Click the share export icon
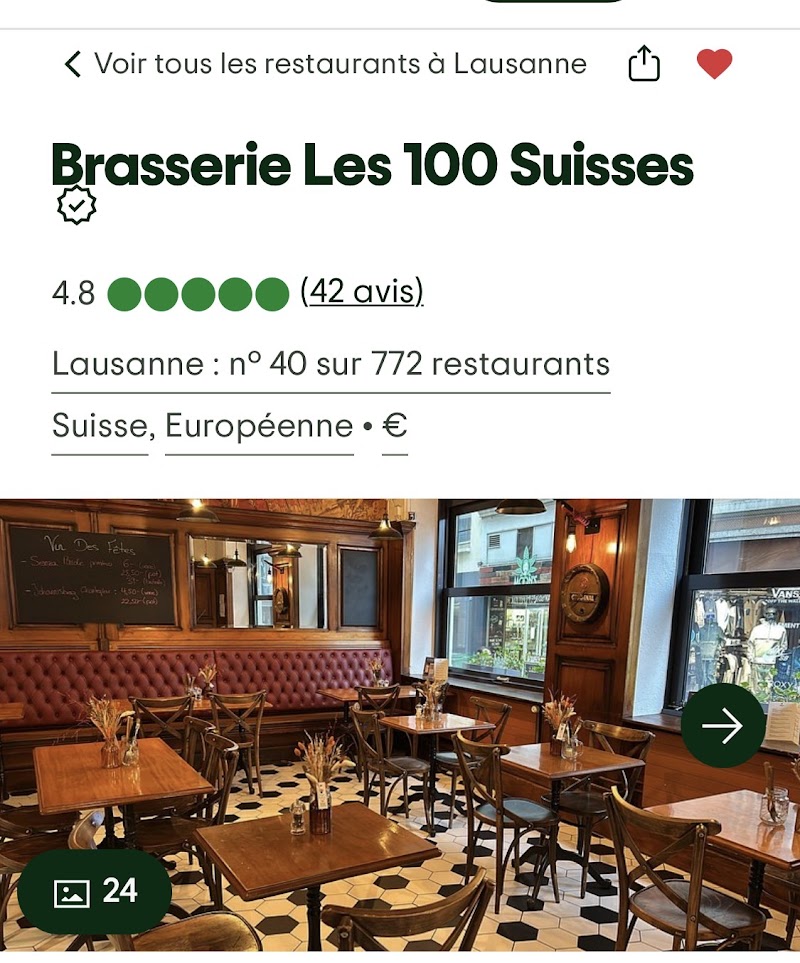Screen dimensions: 800x963 pos(645,64)
